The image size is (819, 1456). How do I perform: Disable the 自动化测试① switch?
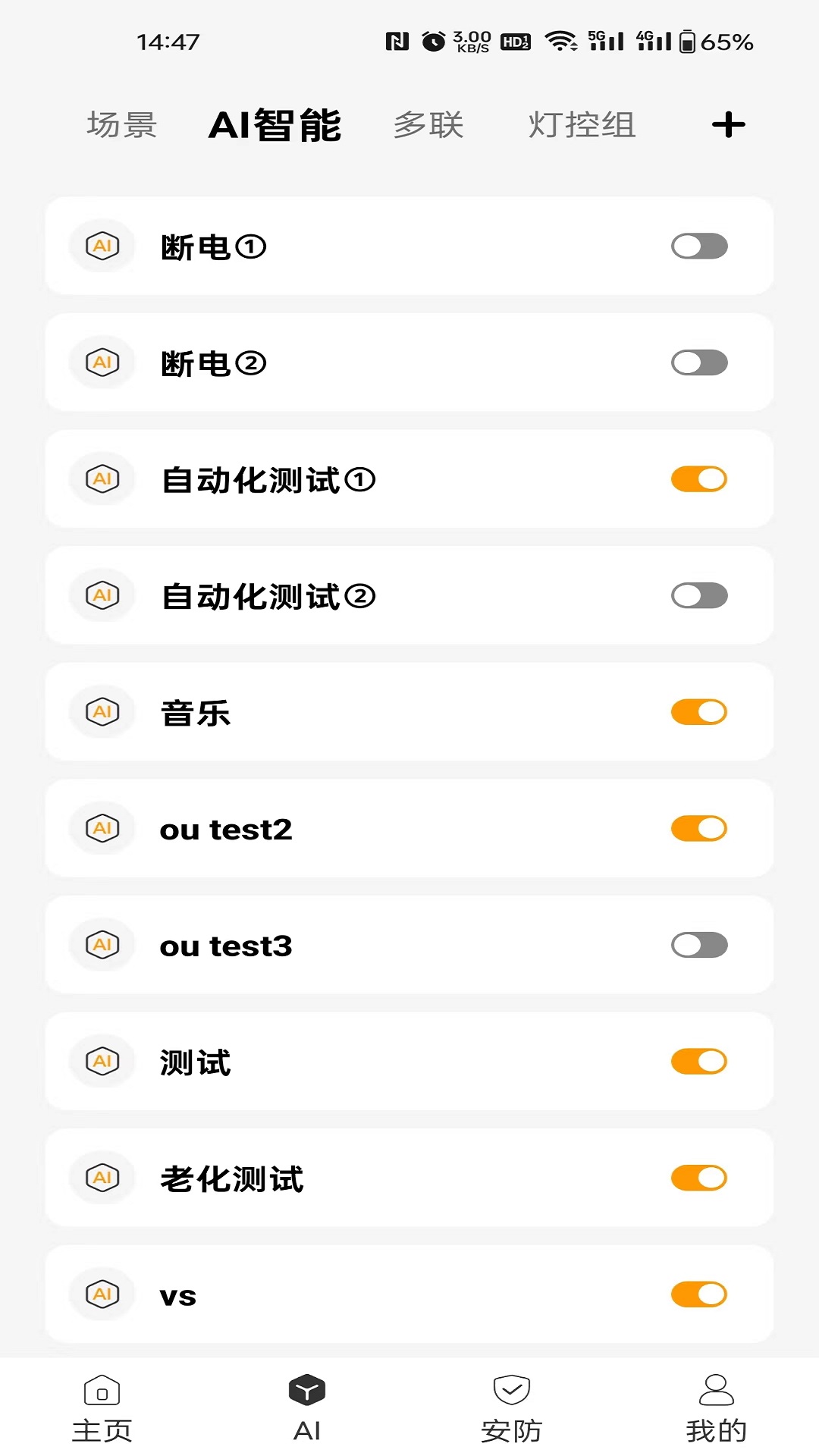[x=698, y=479]
